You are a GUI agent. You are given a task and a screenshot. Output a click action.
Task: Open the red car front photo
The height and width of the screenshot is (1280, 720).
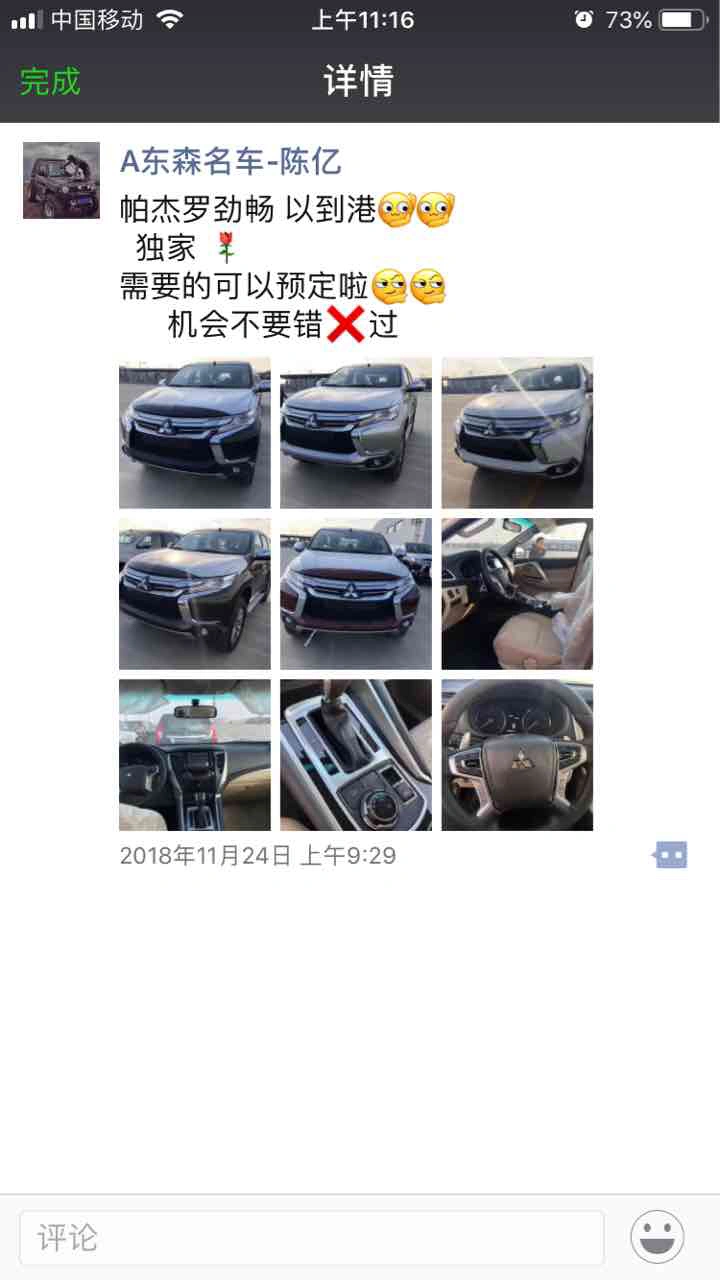tap(356, 594)
